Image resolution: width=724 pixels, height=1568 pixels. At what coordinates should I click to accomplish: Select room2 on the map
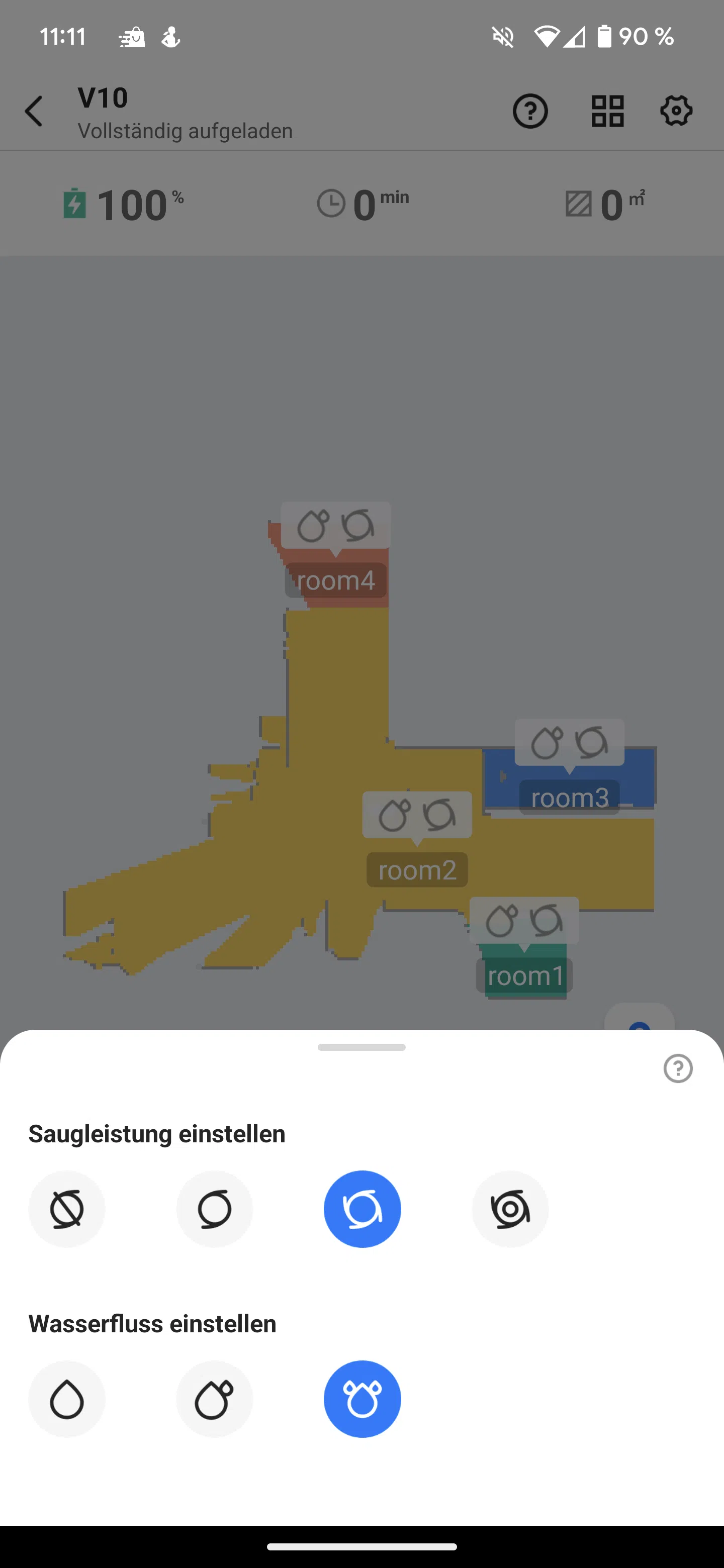(417, 870)
